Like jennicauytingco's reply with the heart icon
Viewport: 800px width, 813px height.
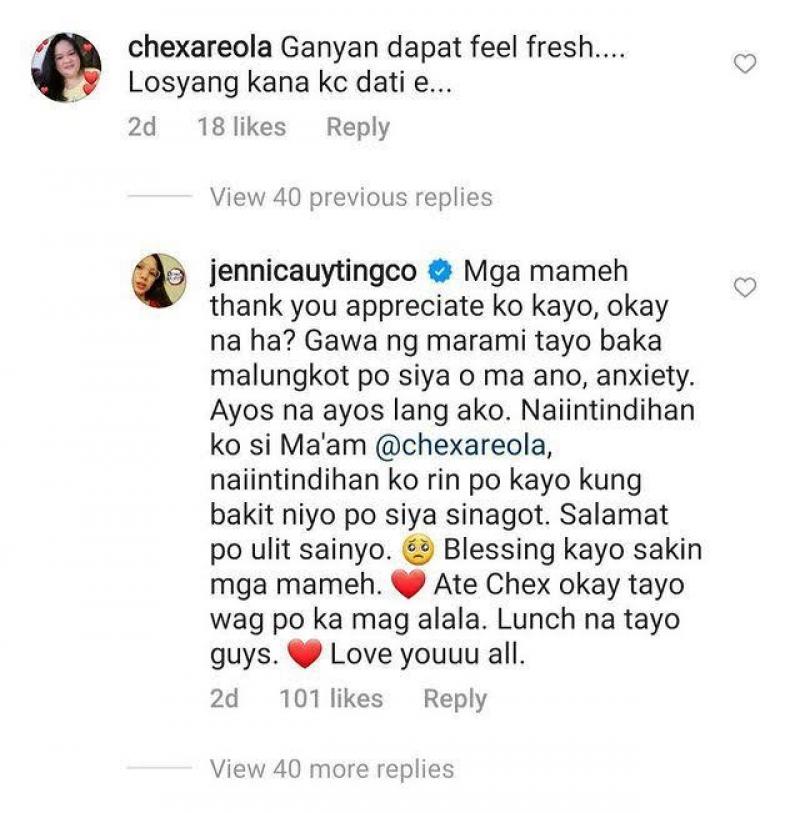pos(744,289)
